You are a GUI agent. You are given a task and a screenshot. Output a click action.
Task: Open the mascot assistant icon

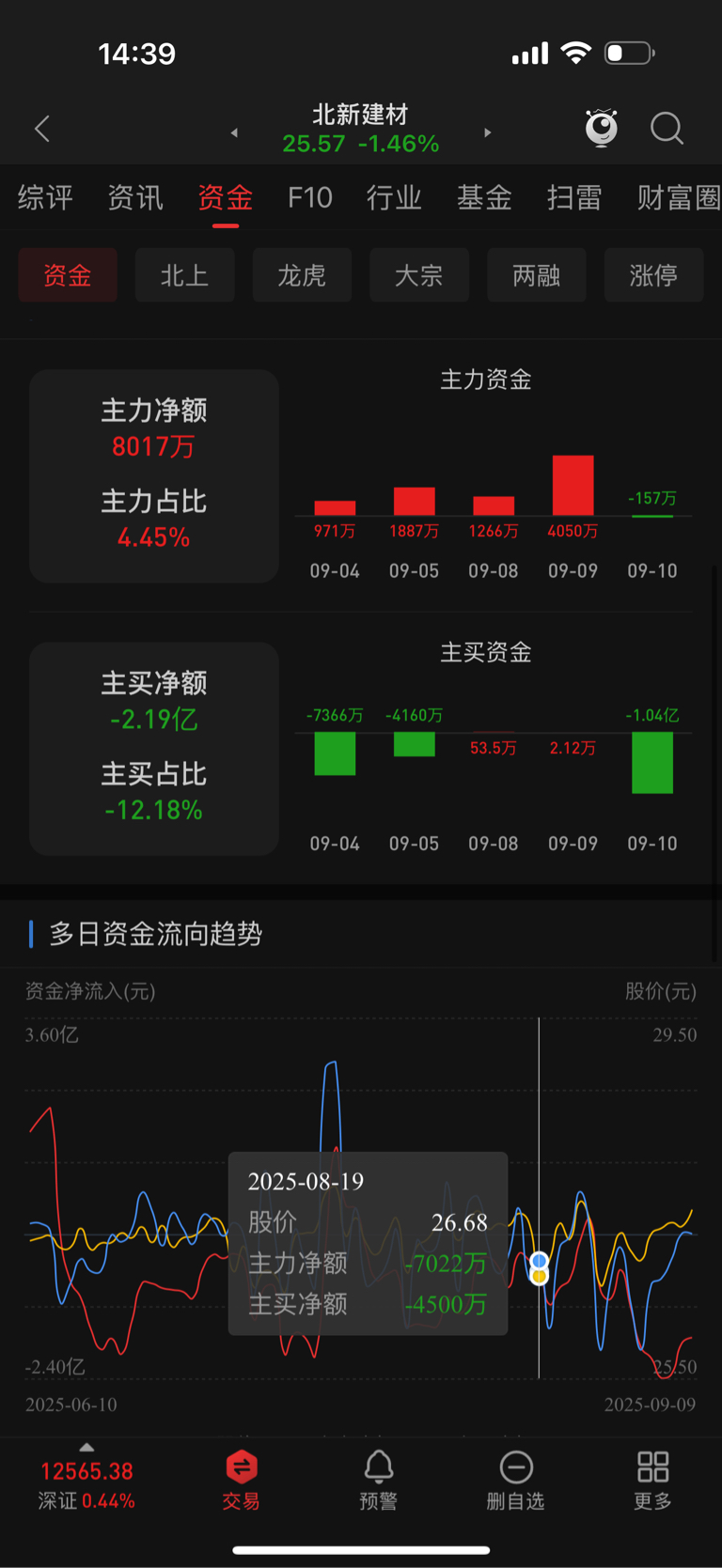pos(602,128)
